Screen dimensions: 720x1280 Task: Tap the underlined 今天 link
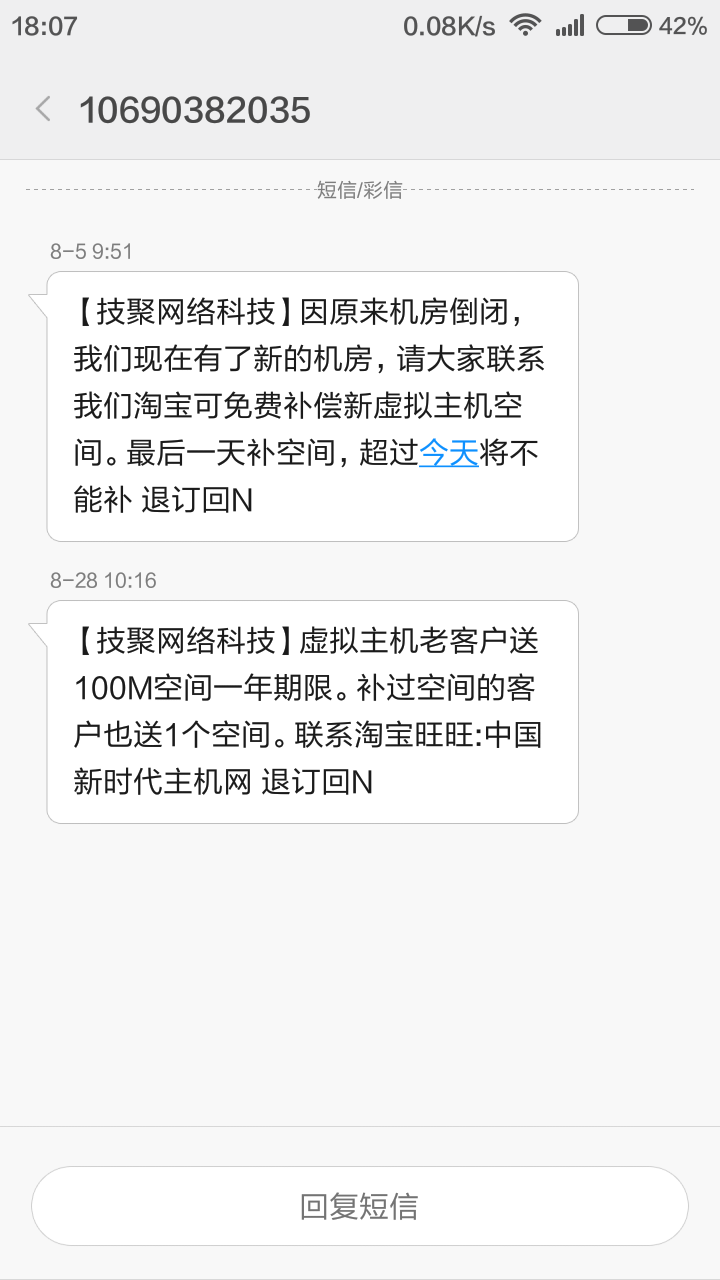tap(449, 453)
